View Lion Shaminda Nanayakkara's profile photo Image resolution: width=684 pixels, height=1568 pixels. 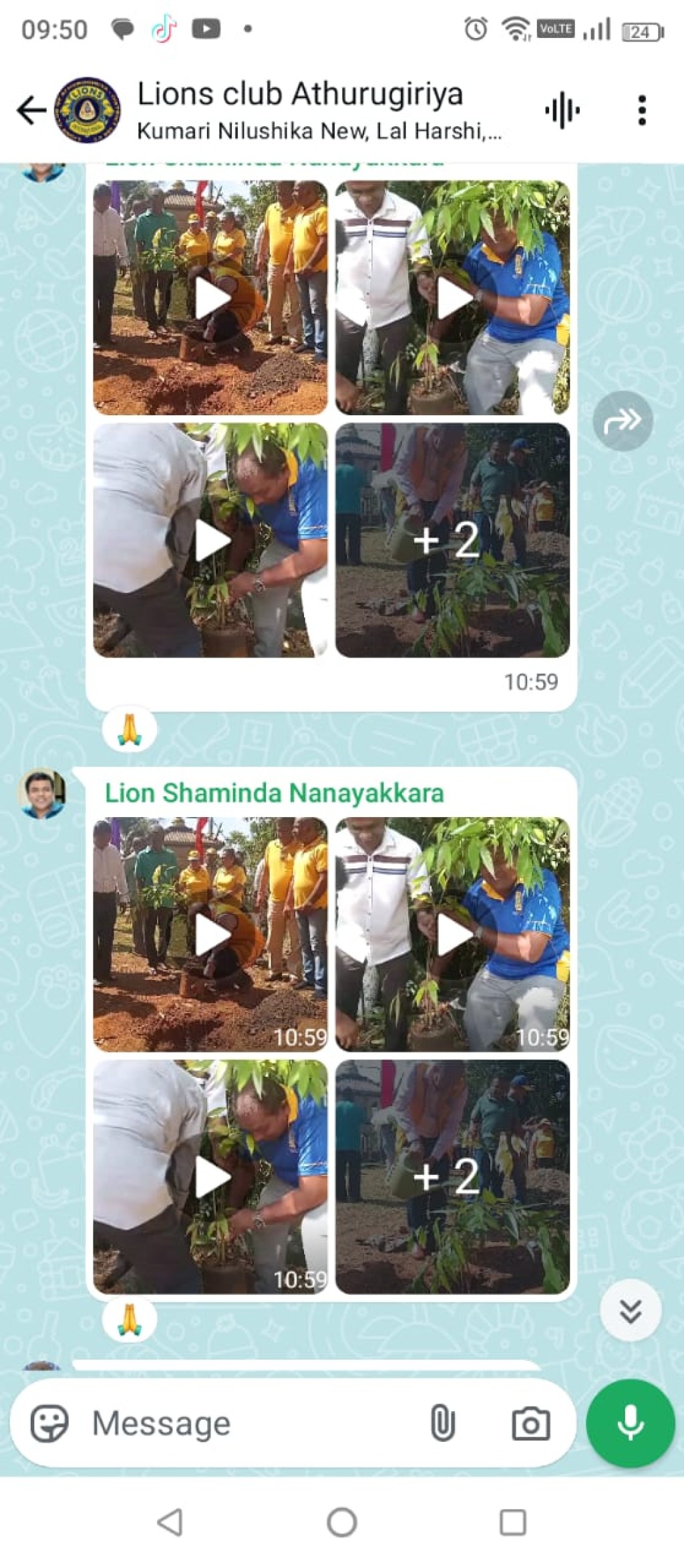[43, 793]
